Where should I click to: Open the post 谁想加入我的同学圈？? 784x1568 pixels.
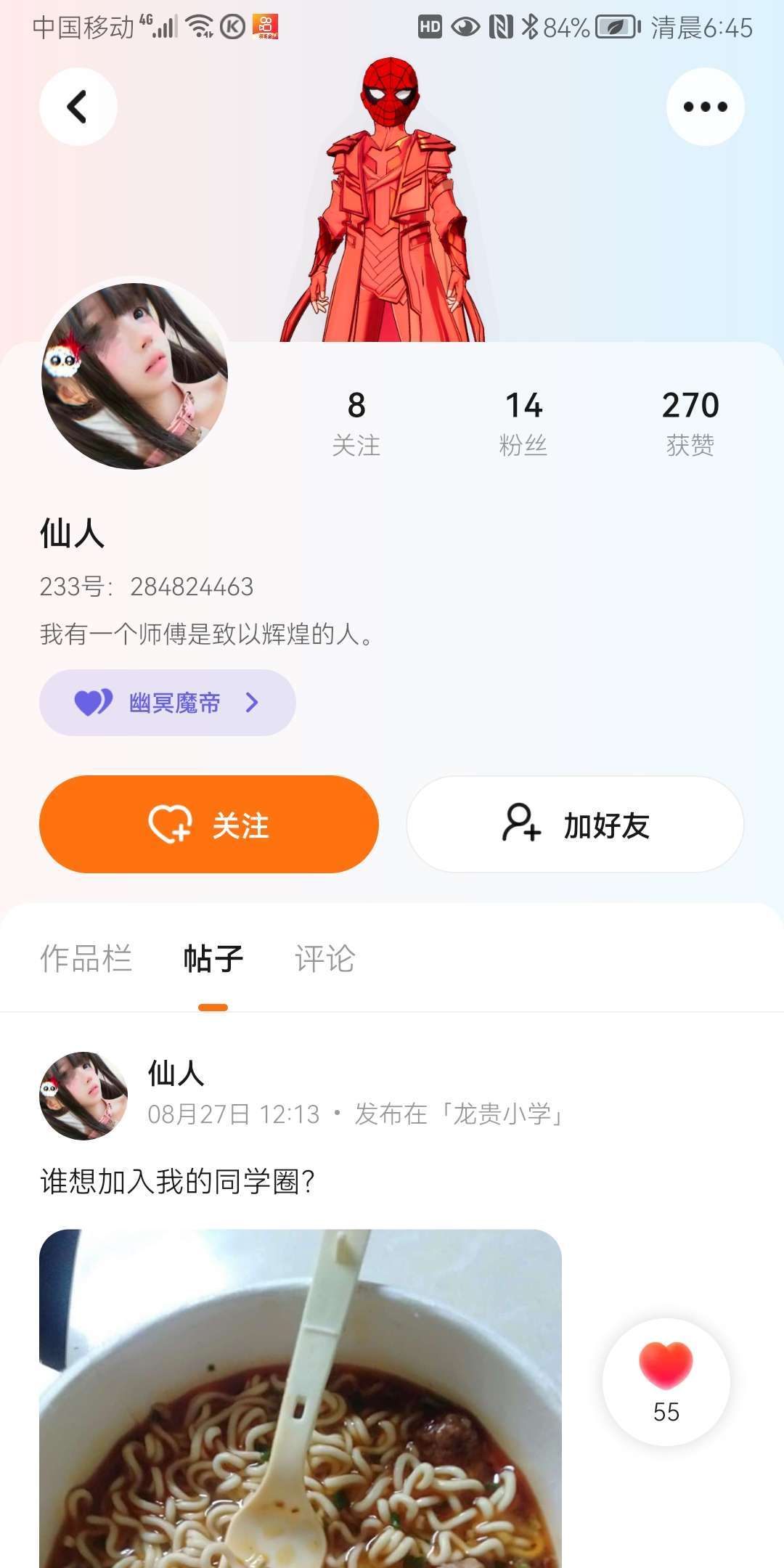coord(178,1182)
